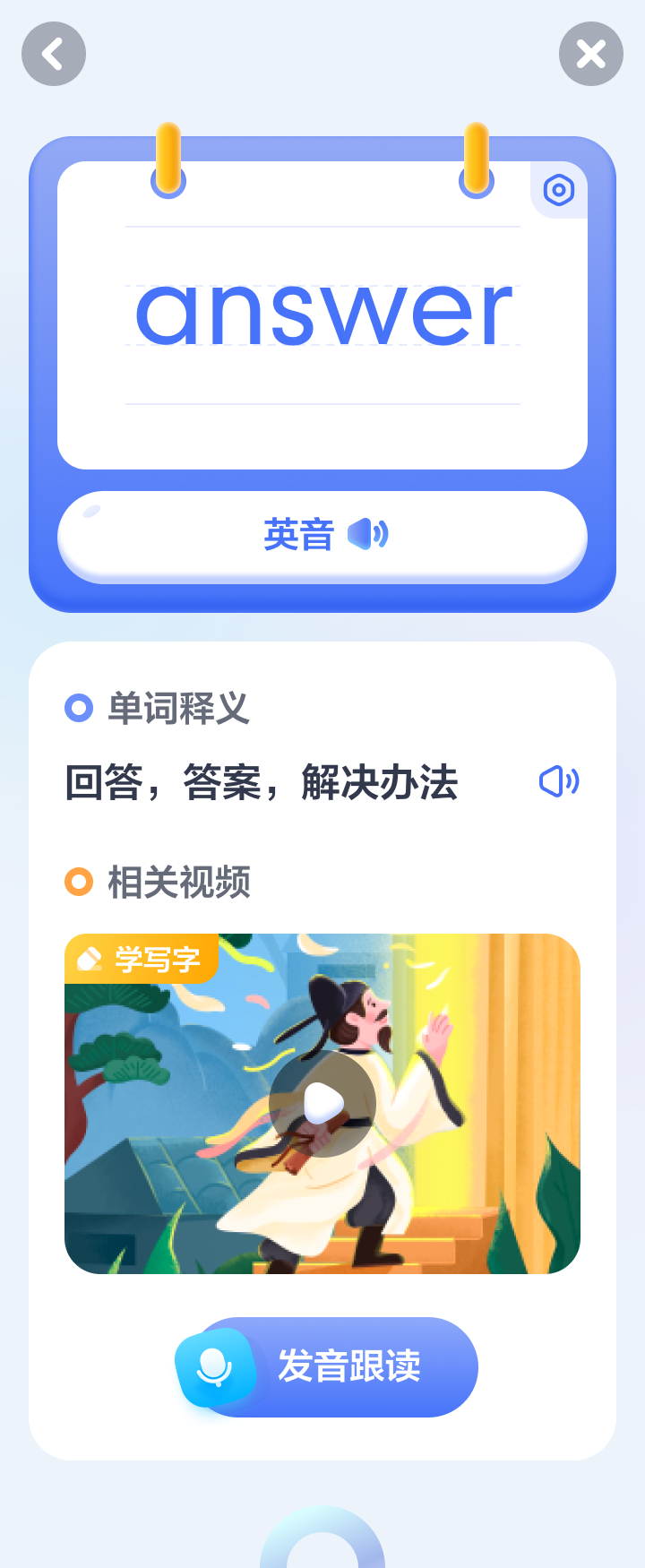Play the 学写字 related video
Viewport: 645px width, 1568px height.
tap(322, 1103)
